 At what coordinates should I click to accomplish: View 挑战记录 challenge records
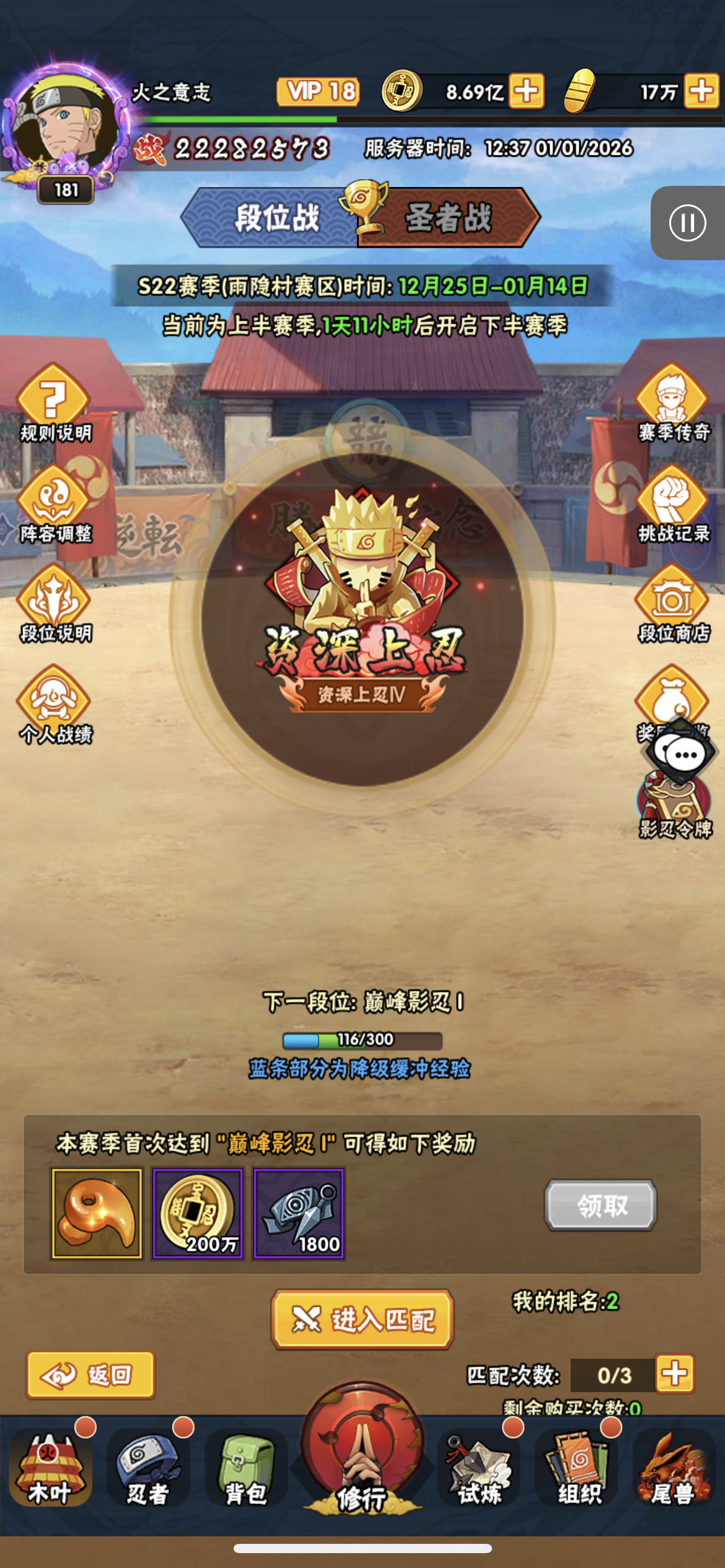[x=673, y=503]
